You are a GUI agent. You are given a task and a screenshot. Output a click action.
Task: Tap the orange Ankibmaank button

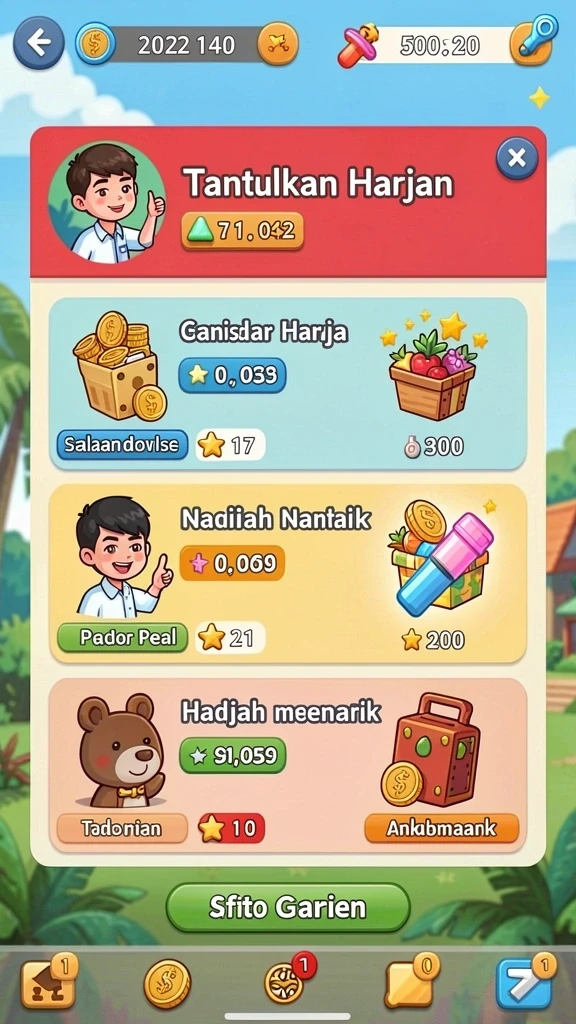(441, 828)
